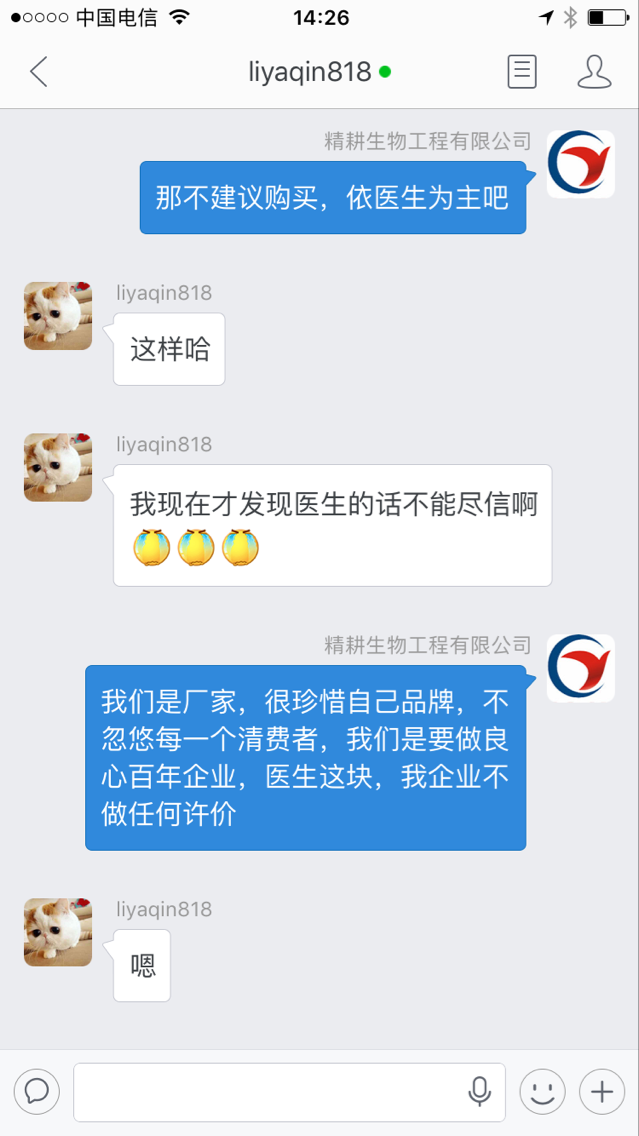Open the notes document icon in the header
Screen dimensions: 639x1136
click(521, 72)
